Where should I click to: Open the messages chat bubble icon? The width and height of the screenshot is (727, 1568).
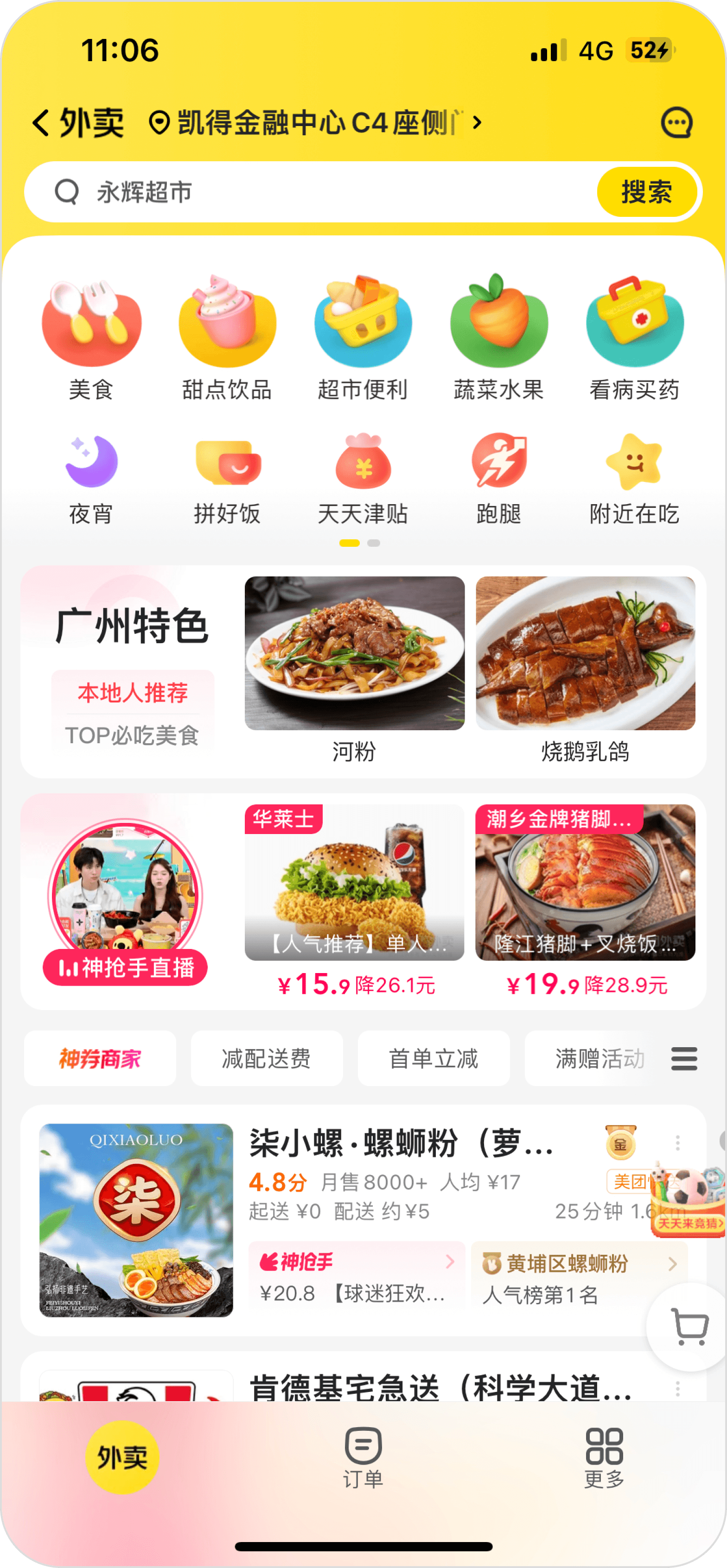click(x=676, y=123)
